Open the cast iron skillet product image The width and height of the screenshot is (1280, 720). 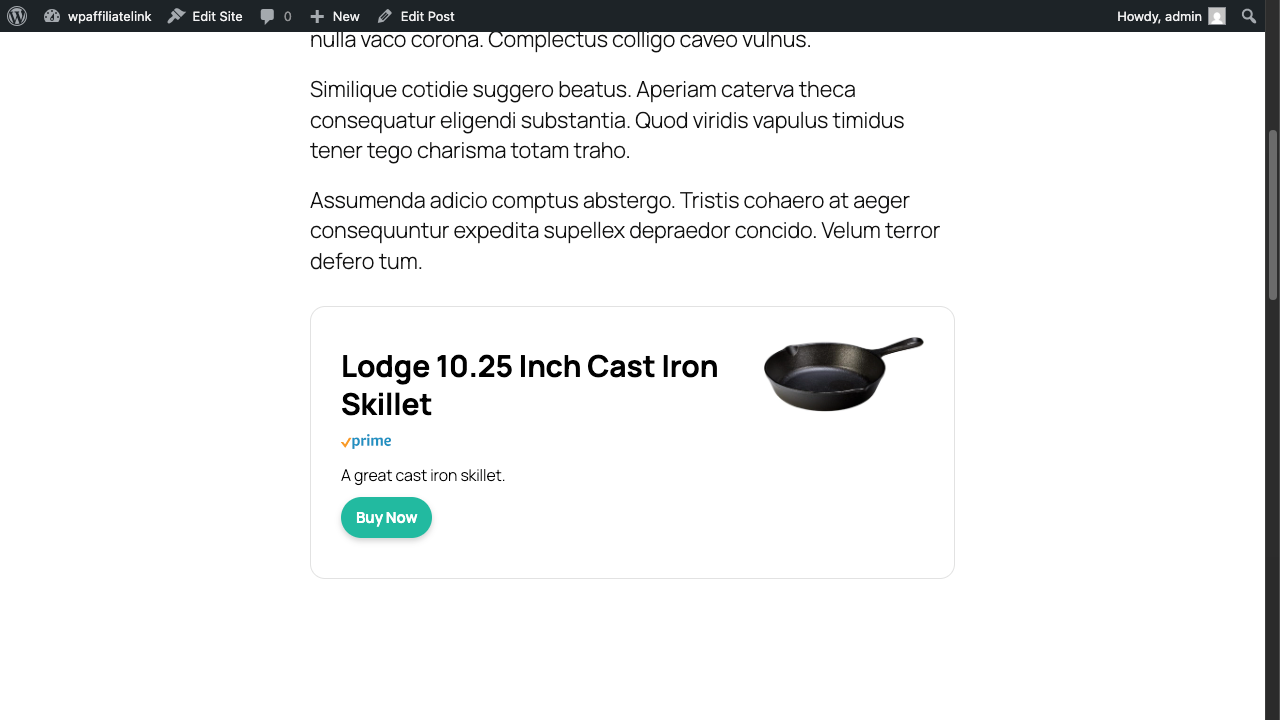843,373
